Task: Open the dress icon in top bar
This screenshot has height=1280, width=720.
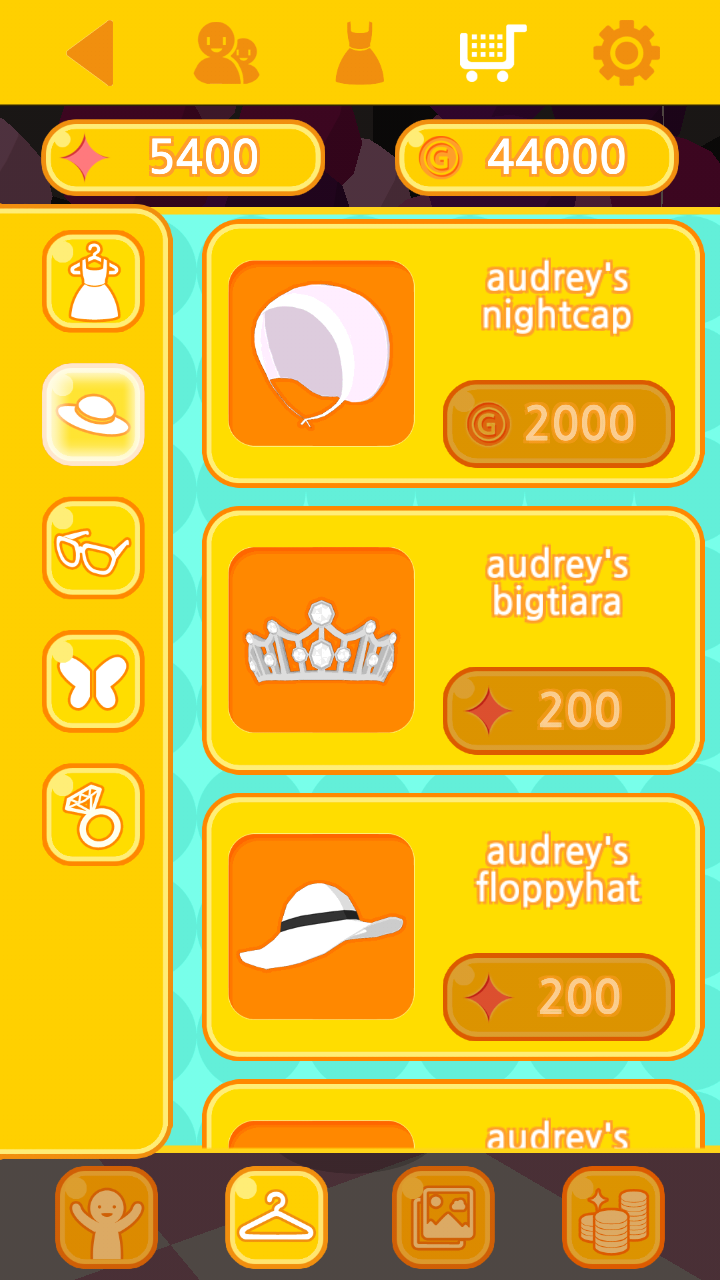Action: point(360,52)
